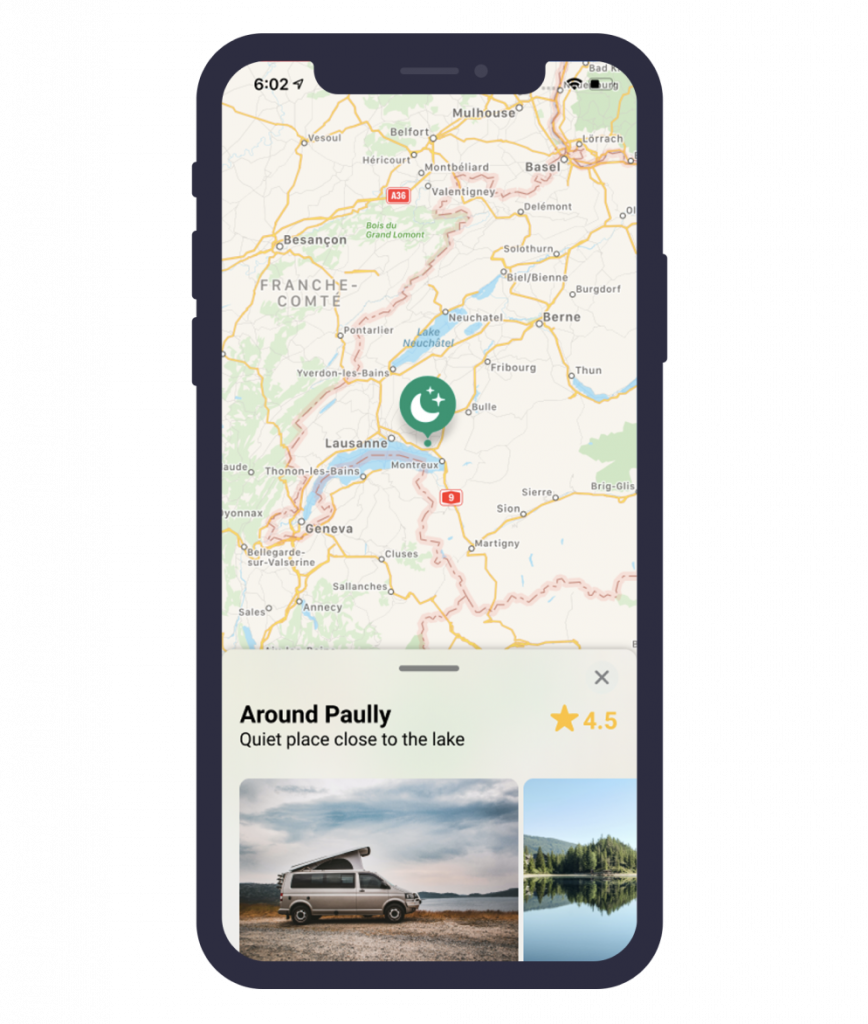The height and width of the screenshot is (1024, 868).
Task: Tap the green moon map pin
Action: point(428,405)
